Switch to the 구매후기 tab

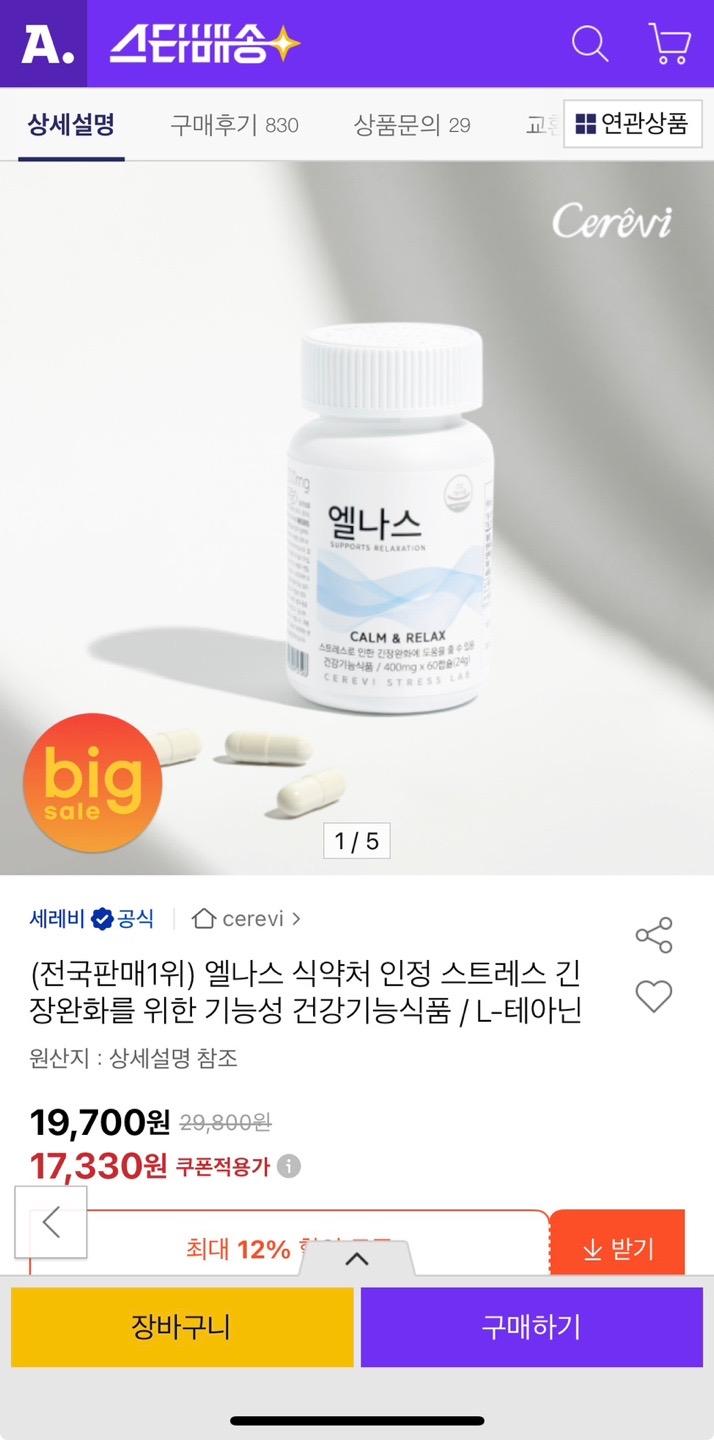tap(234, 125)
